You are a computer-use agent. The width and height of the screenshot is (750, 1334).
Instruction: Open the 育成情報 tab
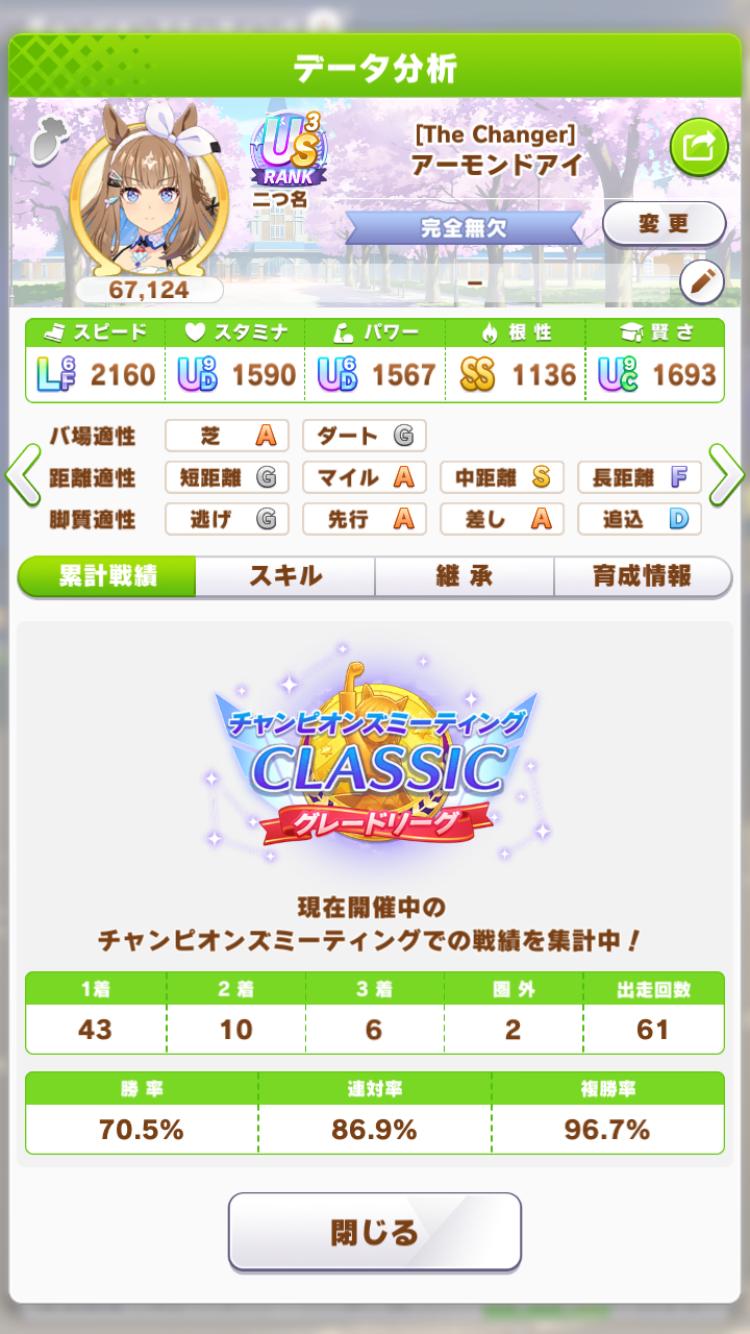click(x=642, y=577)
